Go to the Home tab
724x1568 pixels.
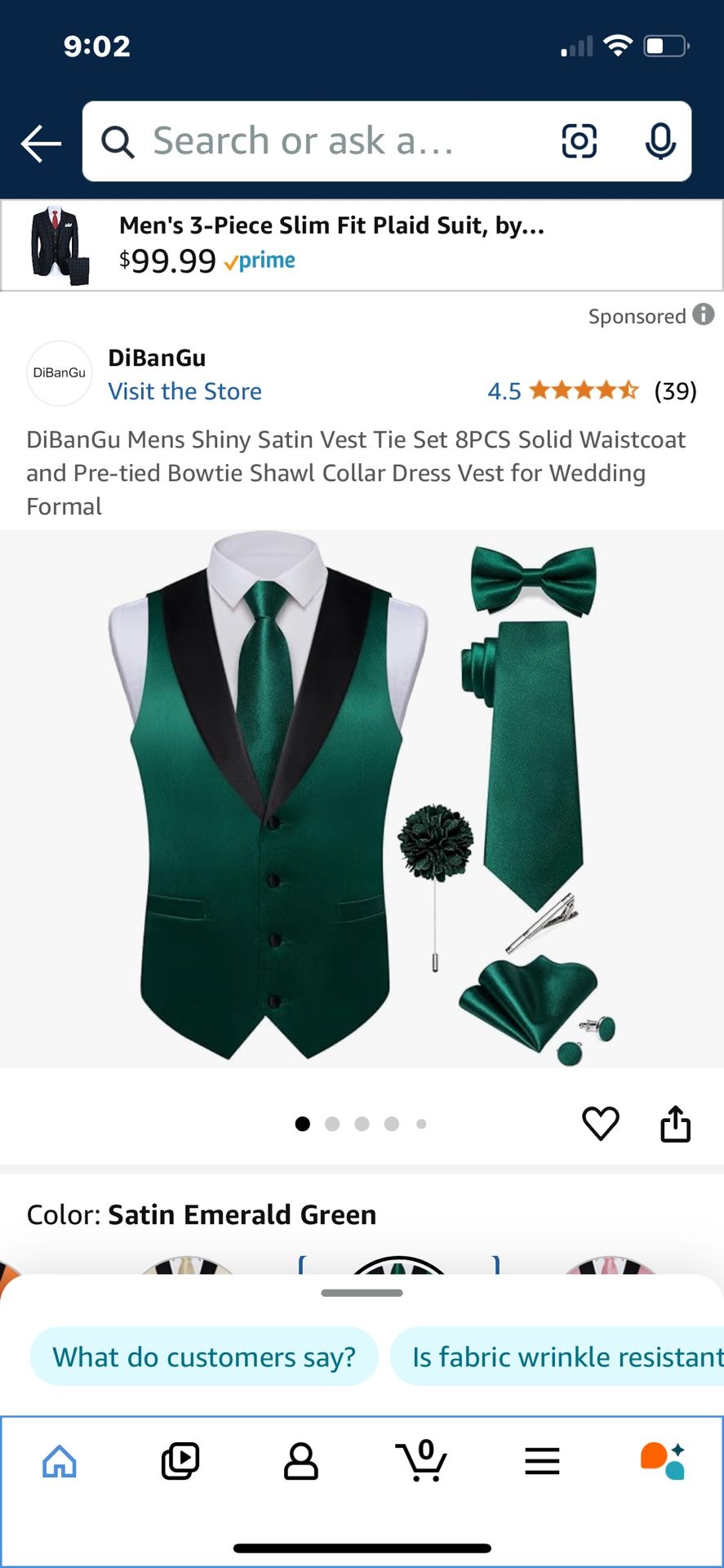coord(60,1461)
